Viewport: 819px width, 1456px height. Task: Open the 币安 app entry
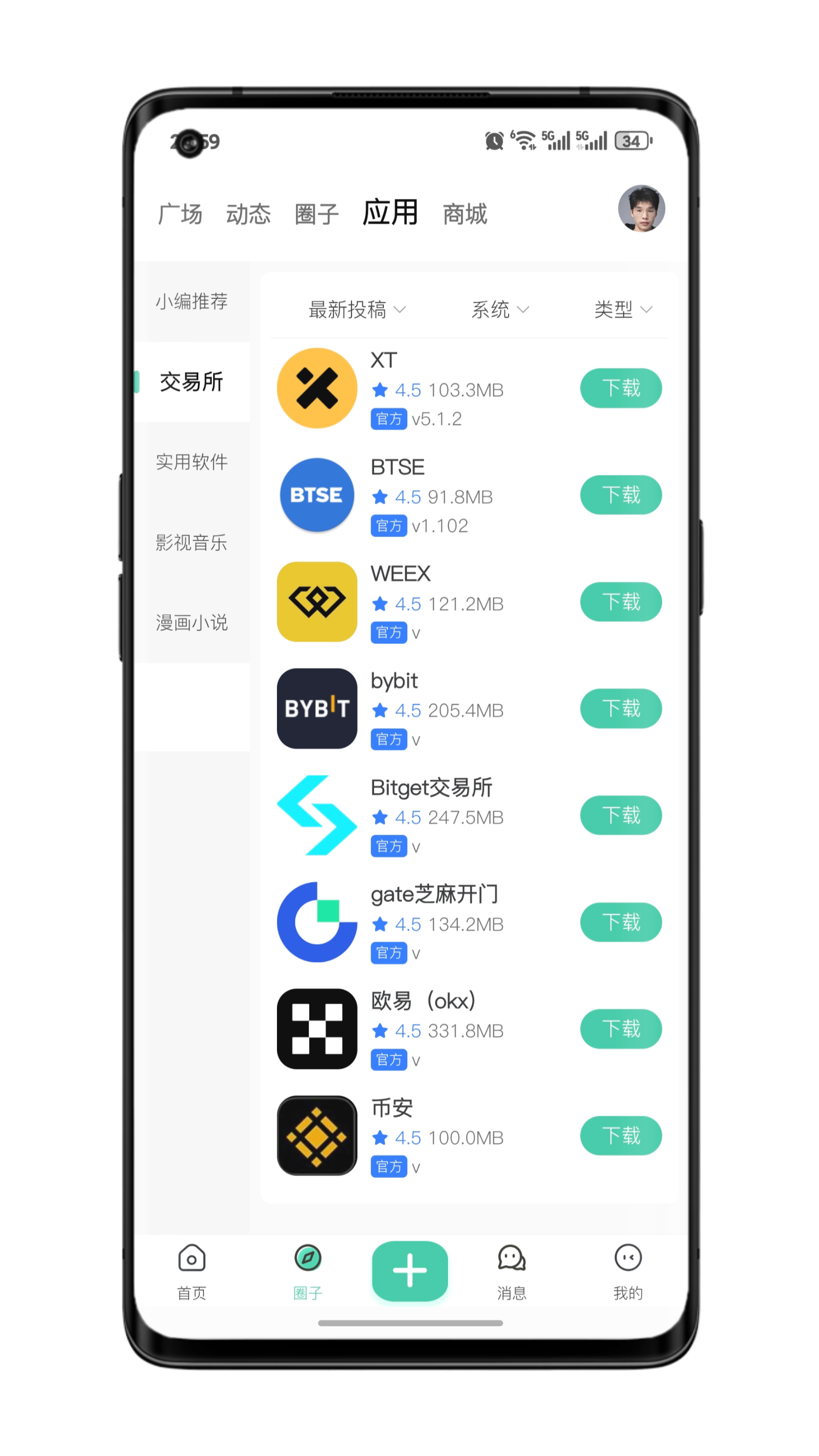click(469, 1136)
